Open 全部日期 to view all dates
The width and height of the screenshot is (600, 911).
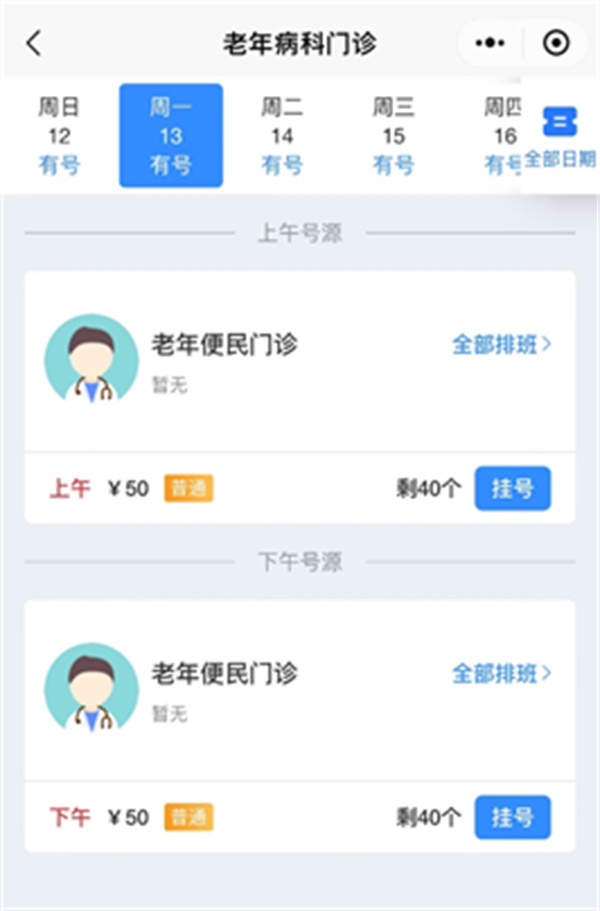tap(560, 137)
